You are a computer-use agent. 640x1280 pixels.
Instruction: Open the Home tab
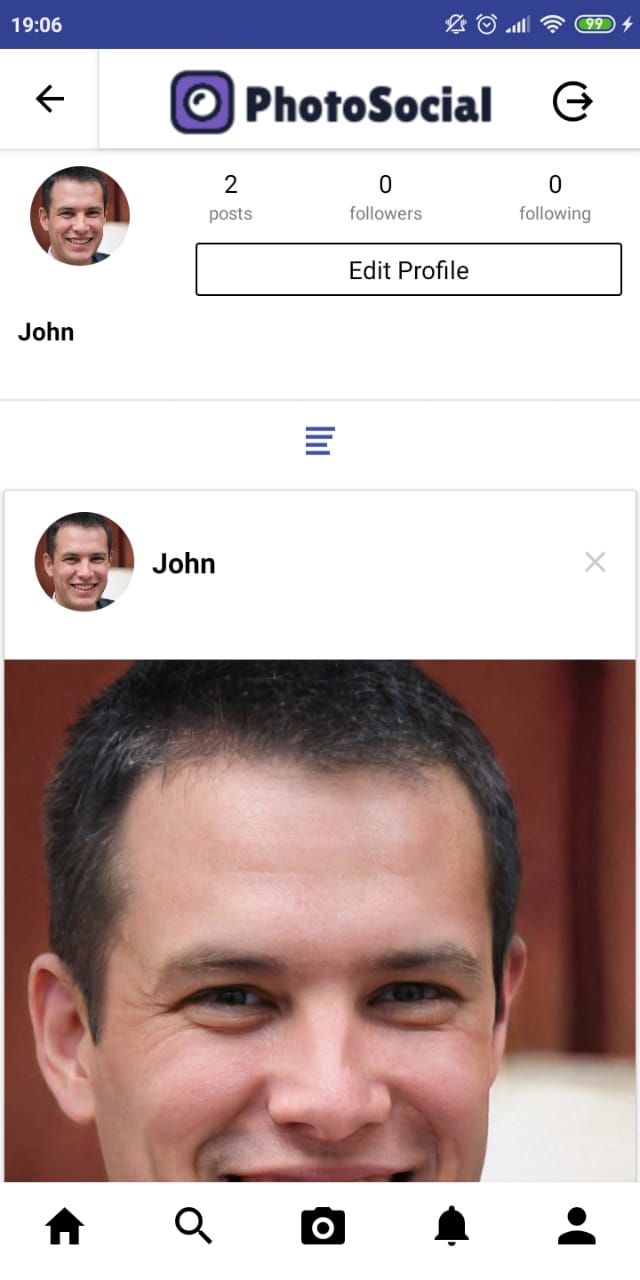65,1225
